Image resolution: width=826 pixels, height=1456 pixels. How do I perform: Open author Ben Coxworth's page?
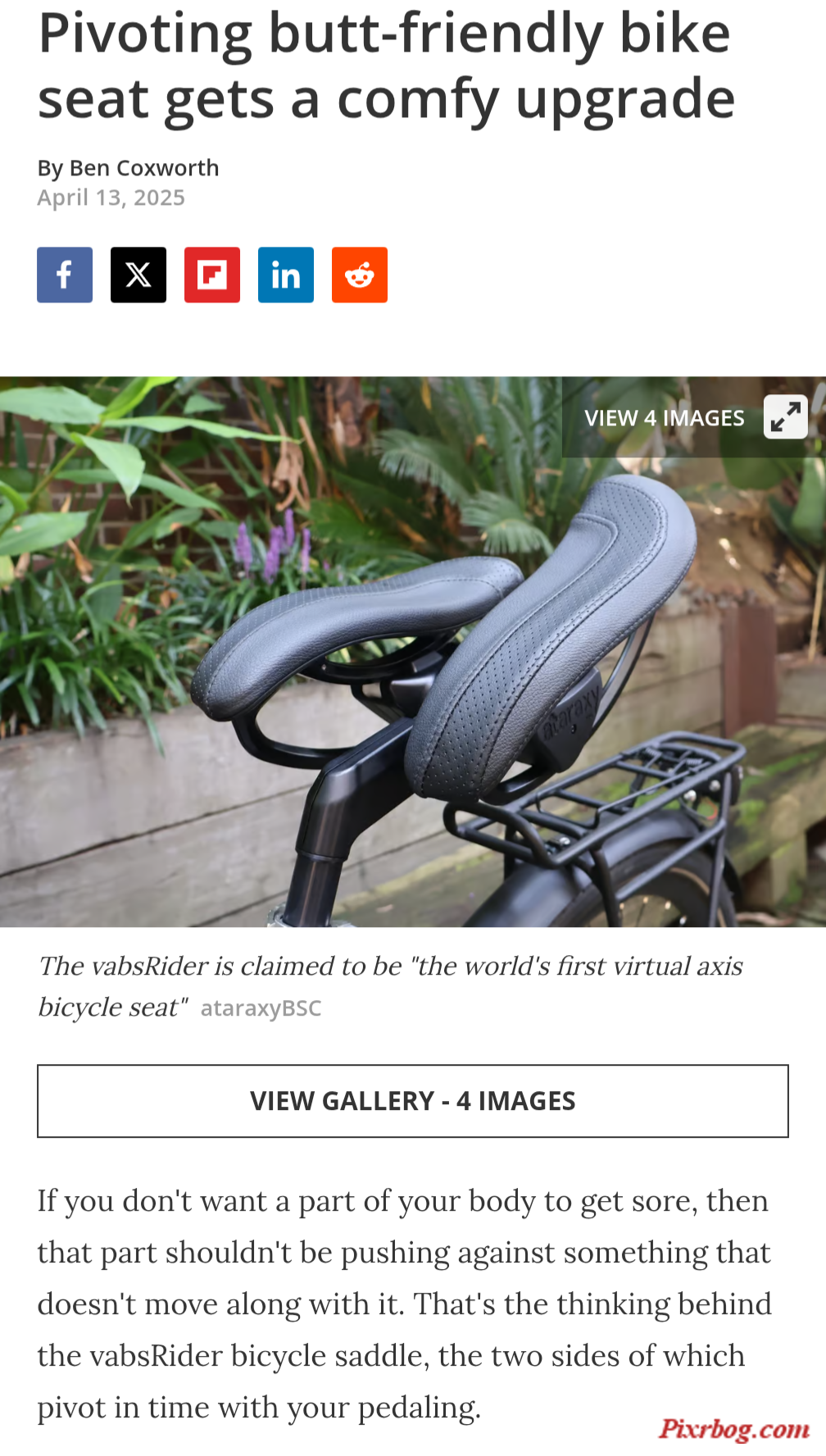point(144,168)
